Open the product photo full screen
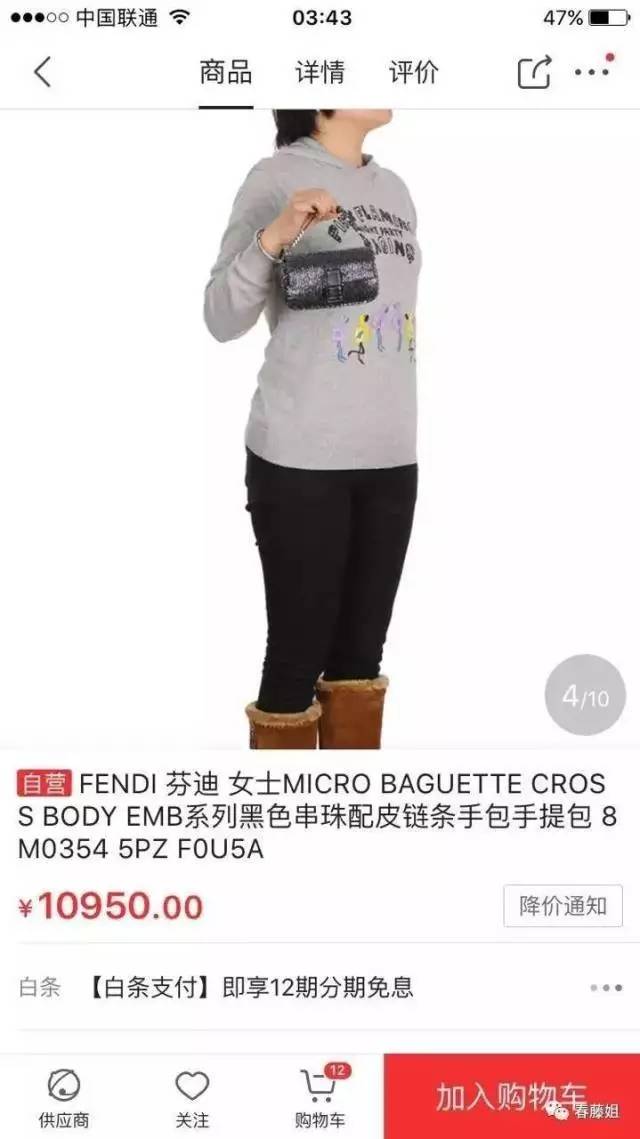This screenshot has height=1139, width=640. [320, 430]
